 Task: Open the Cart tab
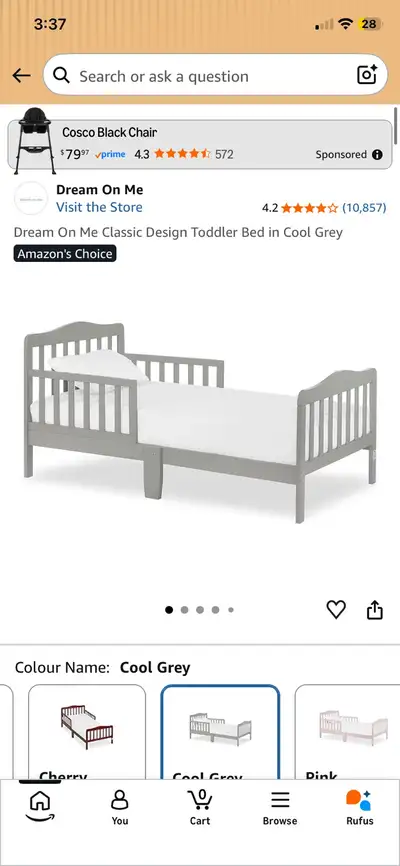(200, 807)
